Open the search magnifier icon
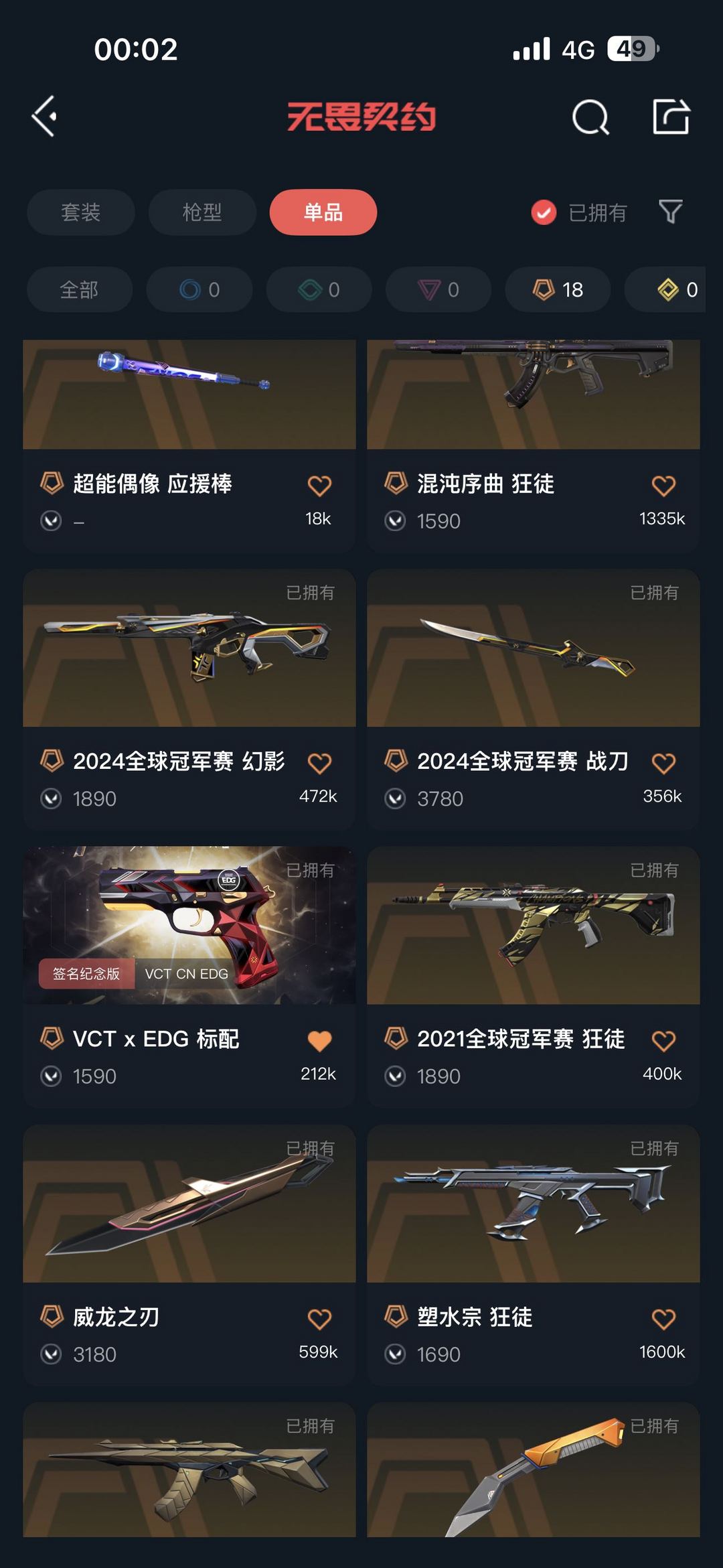 click(590, 118)
